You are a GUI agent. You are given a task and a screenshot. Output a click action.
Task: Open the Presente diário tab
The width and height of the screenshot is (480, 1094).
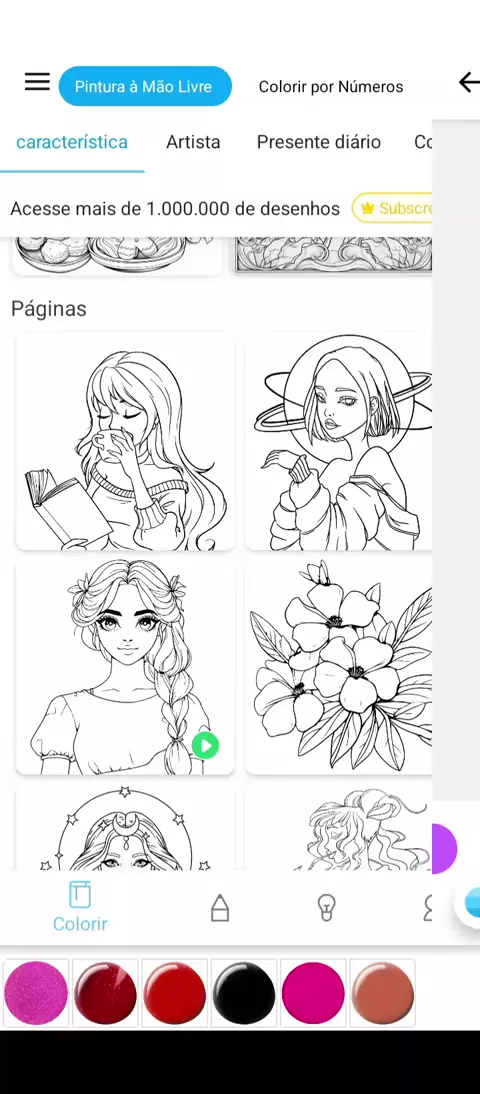319,142
